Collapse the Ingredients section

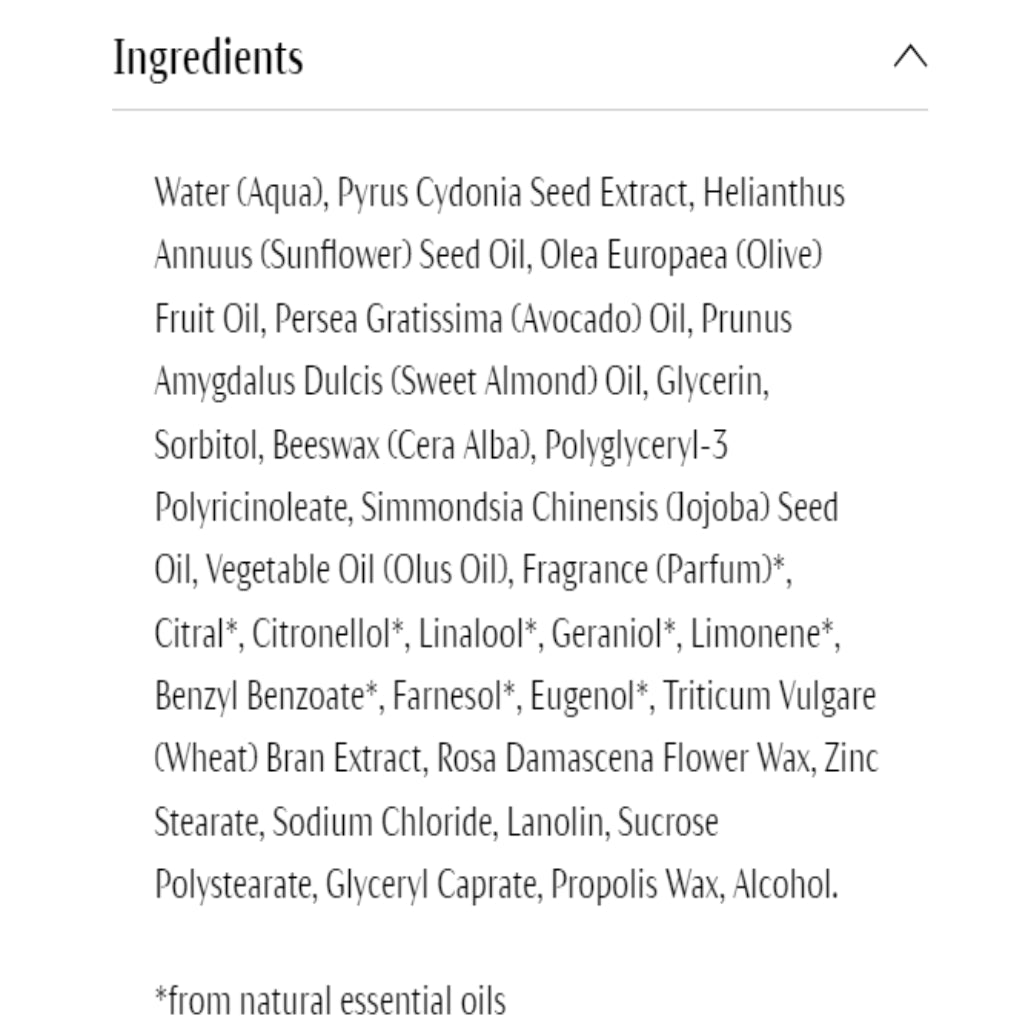909,58
